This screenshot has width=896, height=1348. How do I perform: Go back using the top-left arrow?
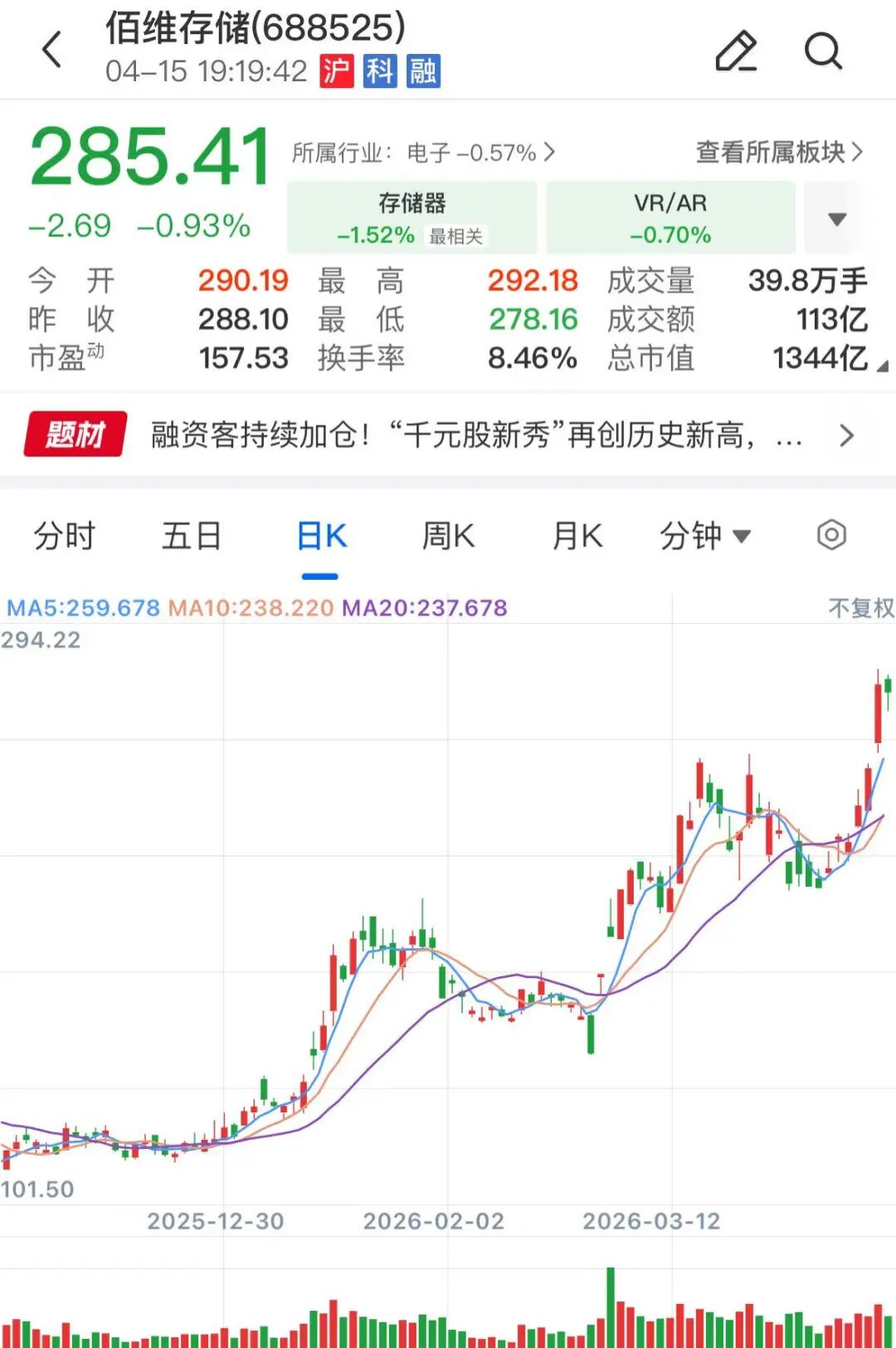tap(51, 50)
